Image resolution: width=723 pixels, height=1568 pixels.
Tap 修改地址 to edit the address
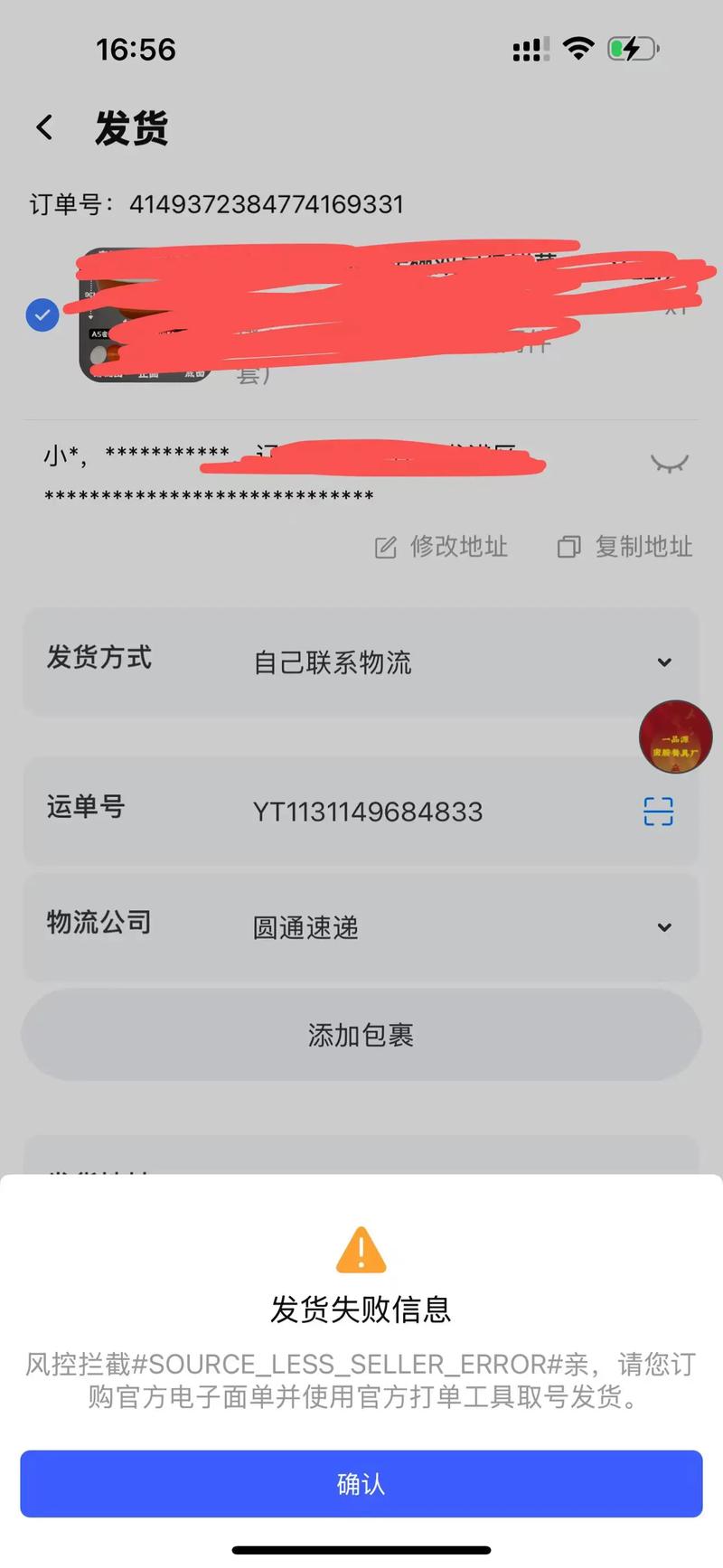(x=442, y=547)
